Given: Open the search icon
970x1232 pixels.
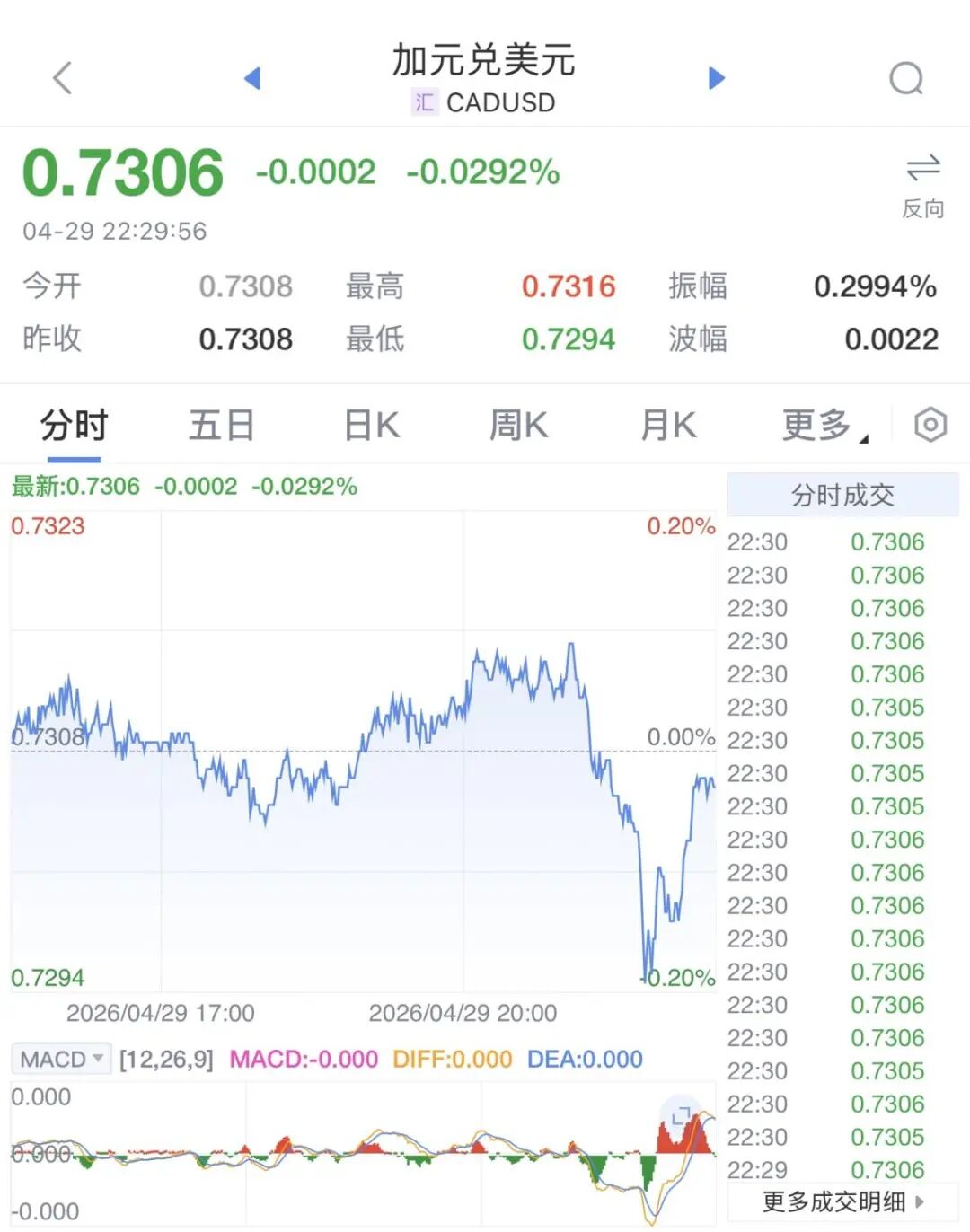Looking at the screenshot, I should pos(905,78).
